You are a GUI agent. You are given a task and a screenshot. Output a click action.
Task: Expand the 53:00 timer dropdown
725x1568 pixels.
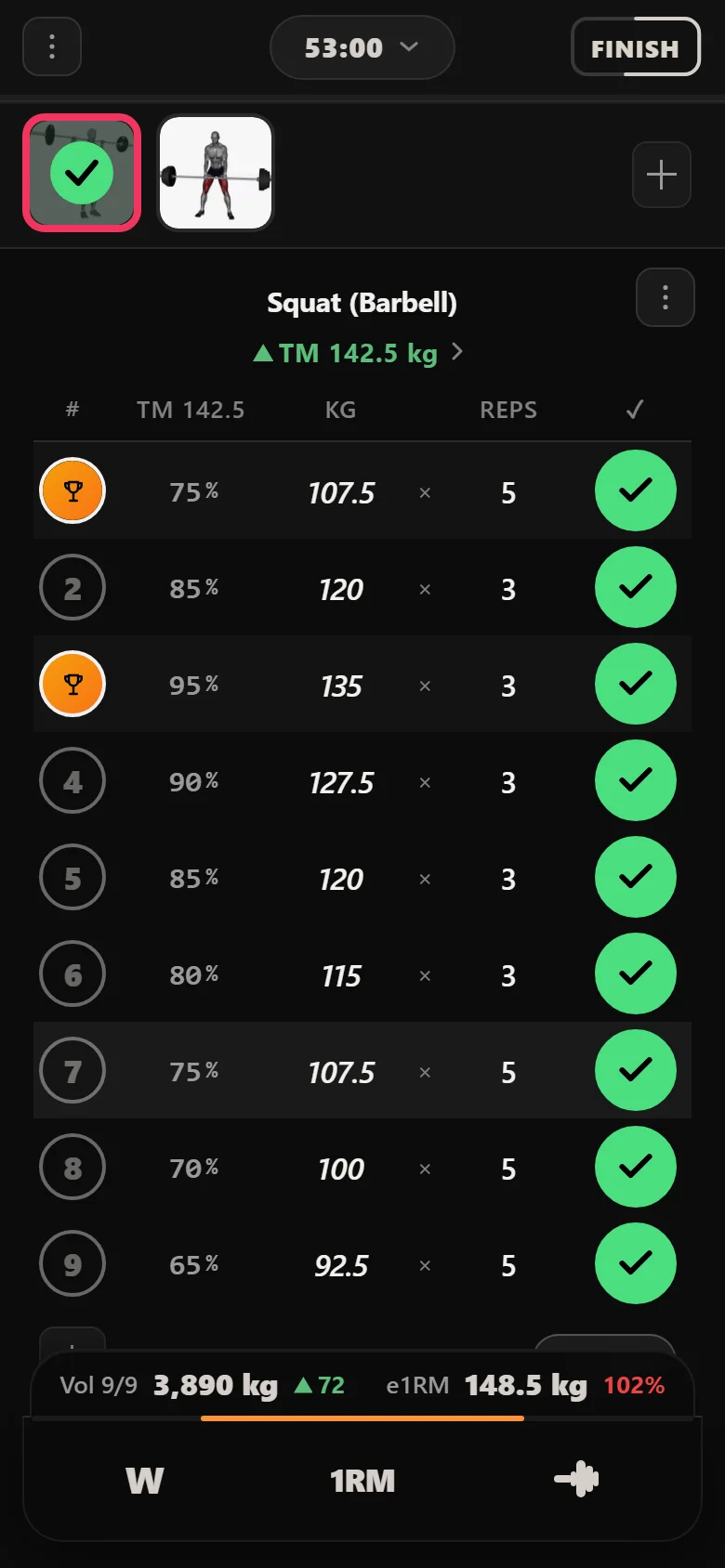tap(362, 47)
